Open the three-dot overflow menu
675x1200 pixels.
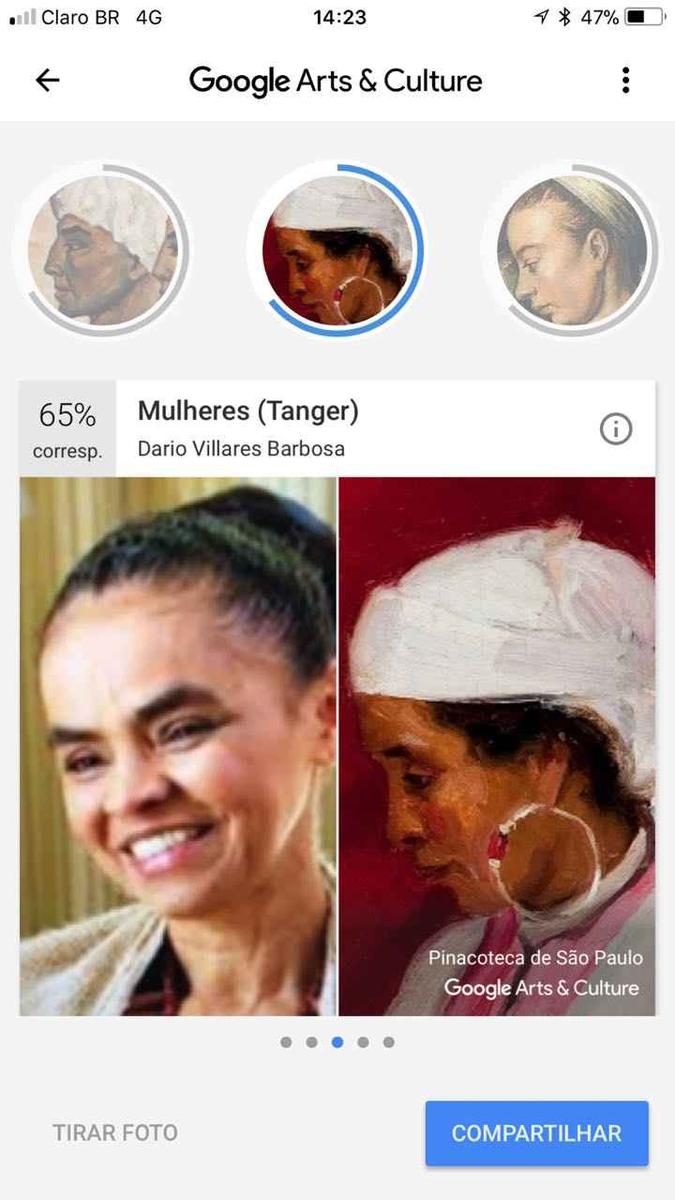(625, 81)
